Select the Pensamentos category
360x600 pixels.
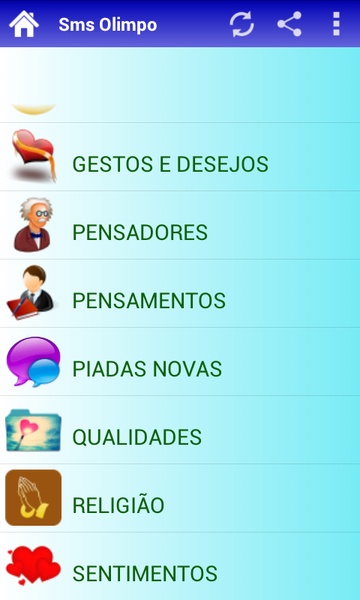(180, 293)
